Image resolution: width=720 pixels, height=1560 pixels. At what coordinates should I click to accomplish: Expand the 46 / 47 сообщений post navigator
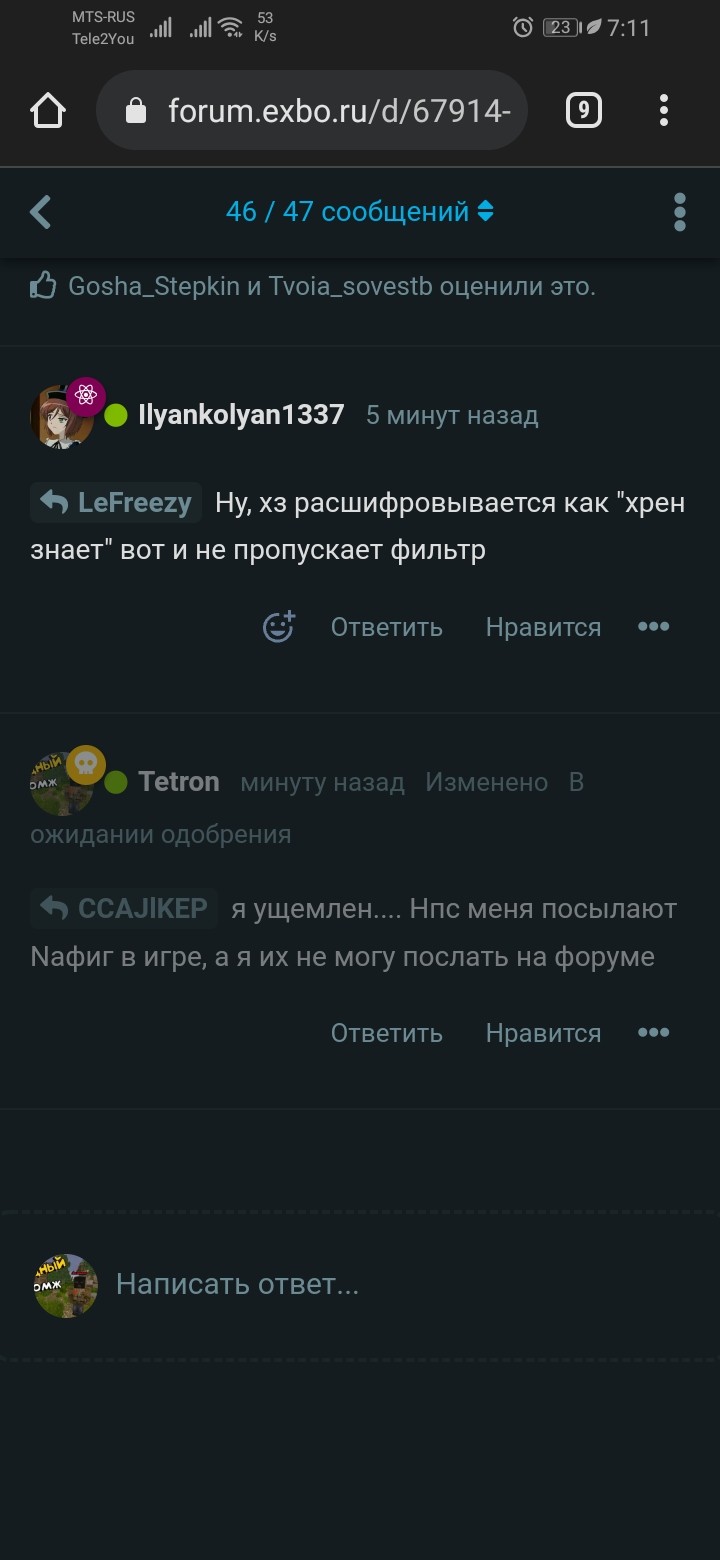359,212
